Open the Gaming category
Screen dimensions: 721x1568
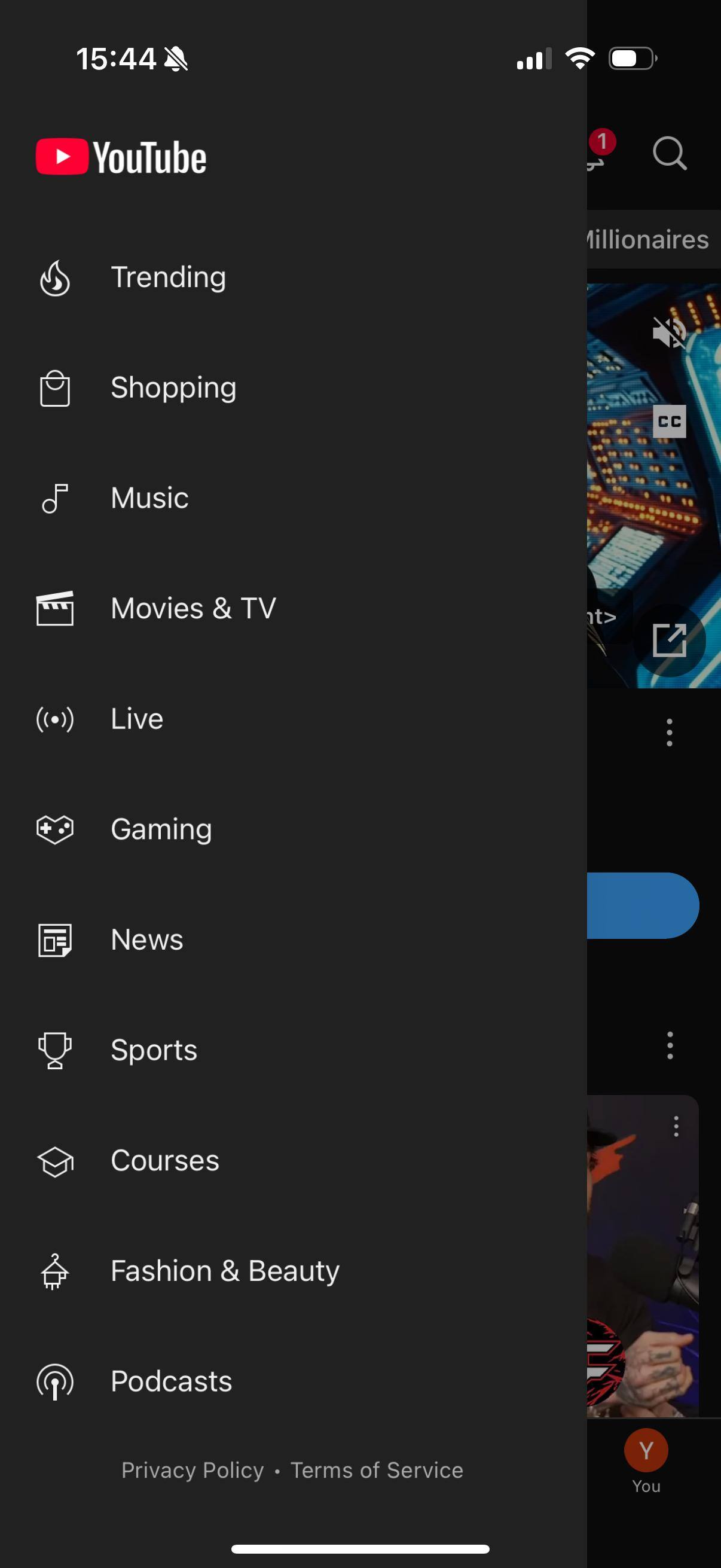(161, 829)
